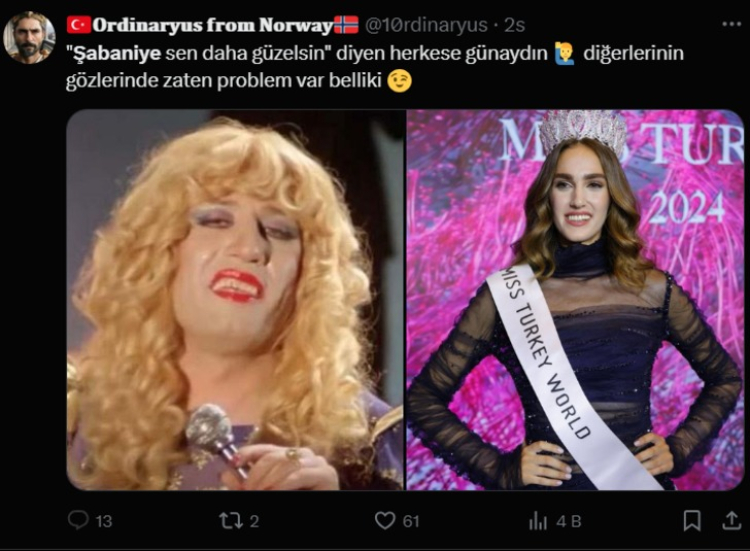The image size is (750, 551).
Task: Like the tweet with heart icon
Action: click(x=385, y=520)
